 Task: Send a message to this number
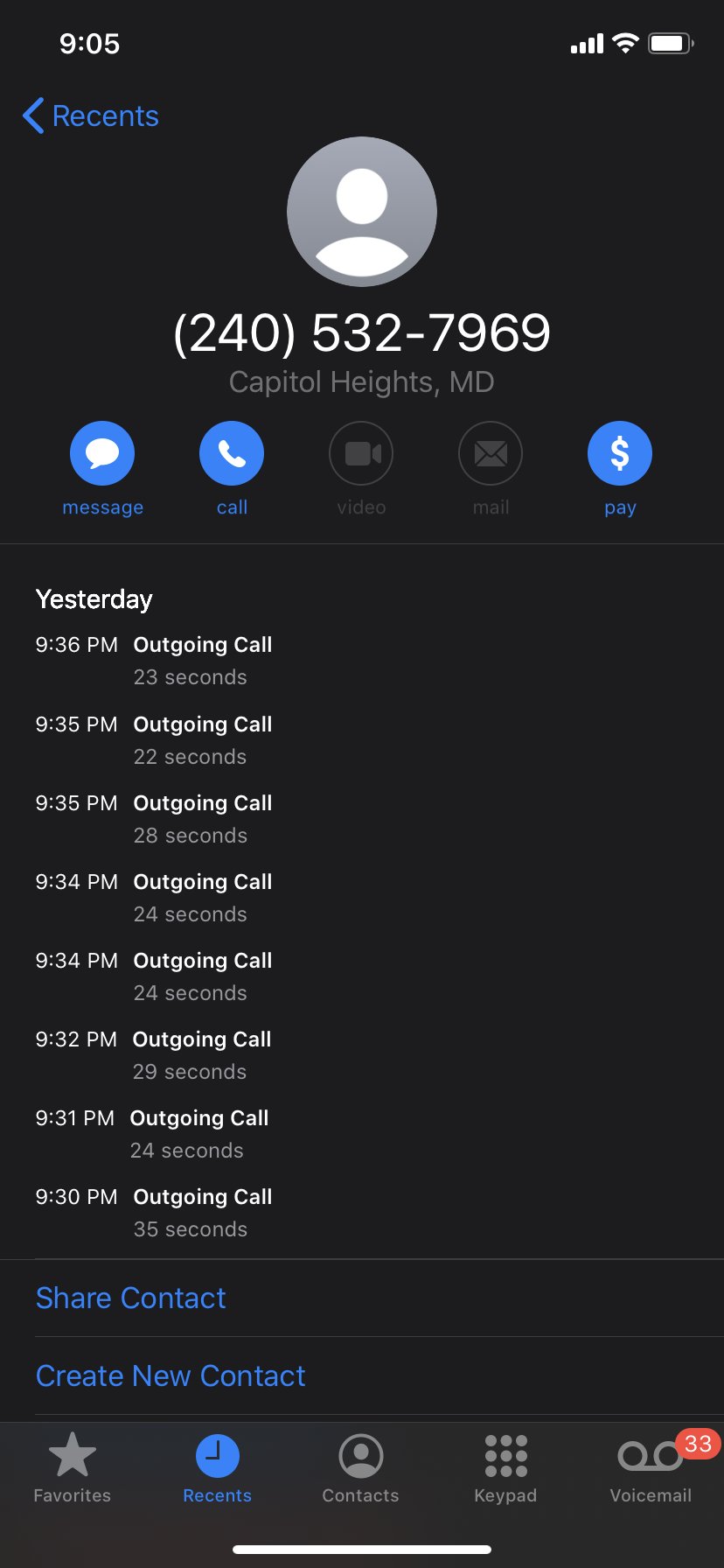[x=102, y=454]
